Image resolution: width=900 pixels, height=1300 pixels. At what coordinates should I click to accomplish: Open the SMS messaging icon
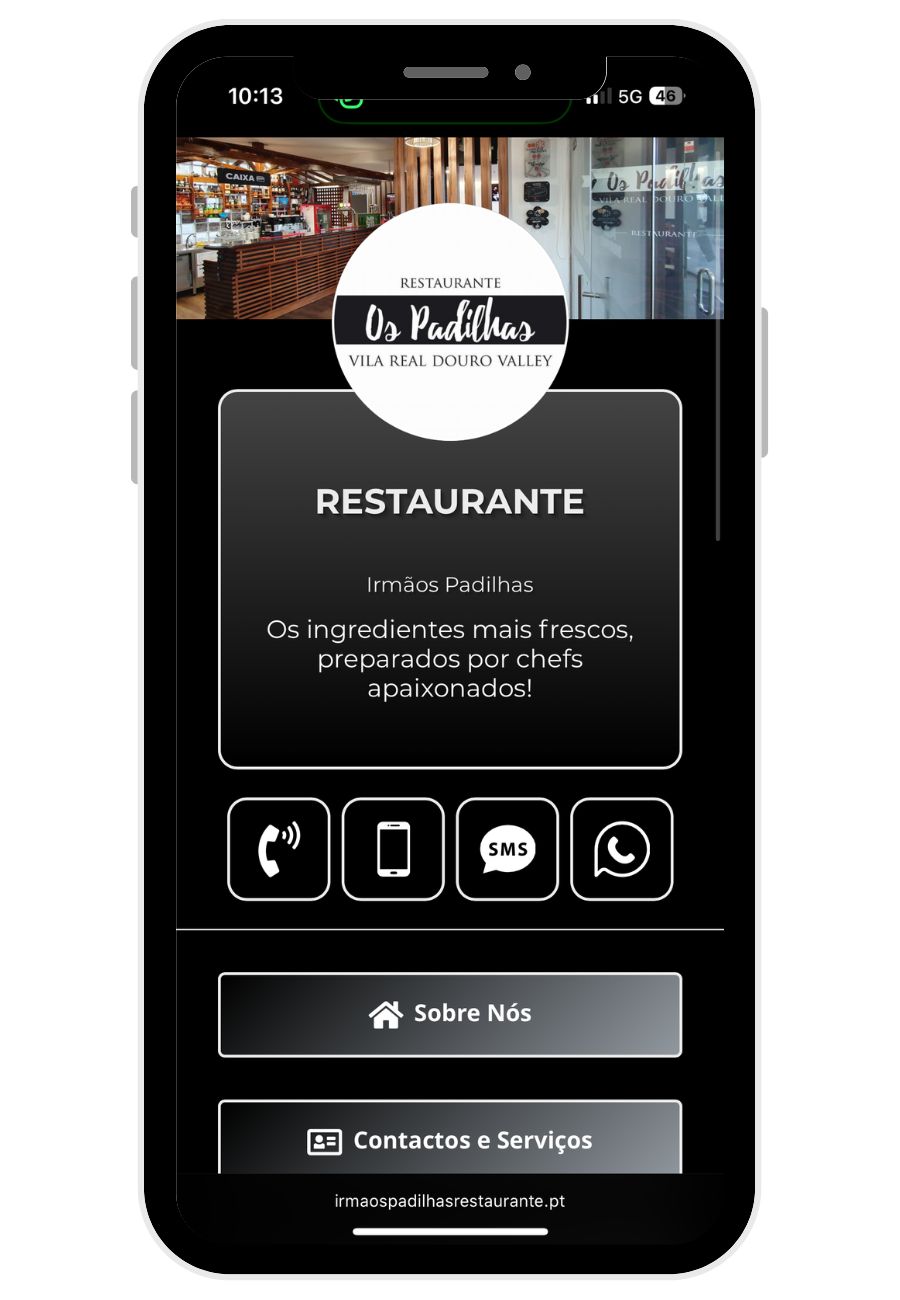point(507,850)
